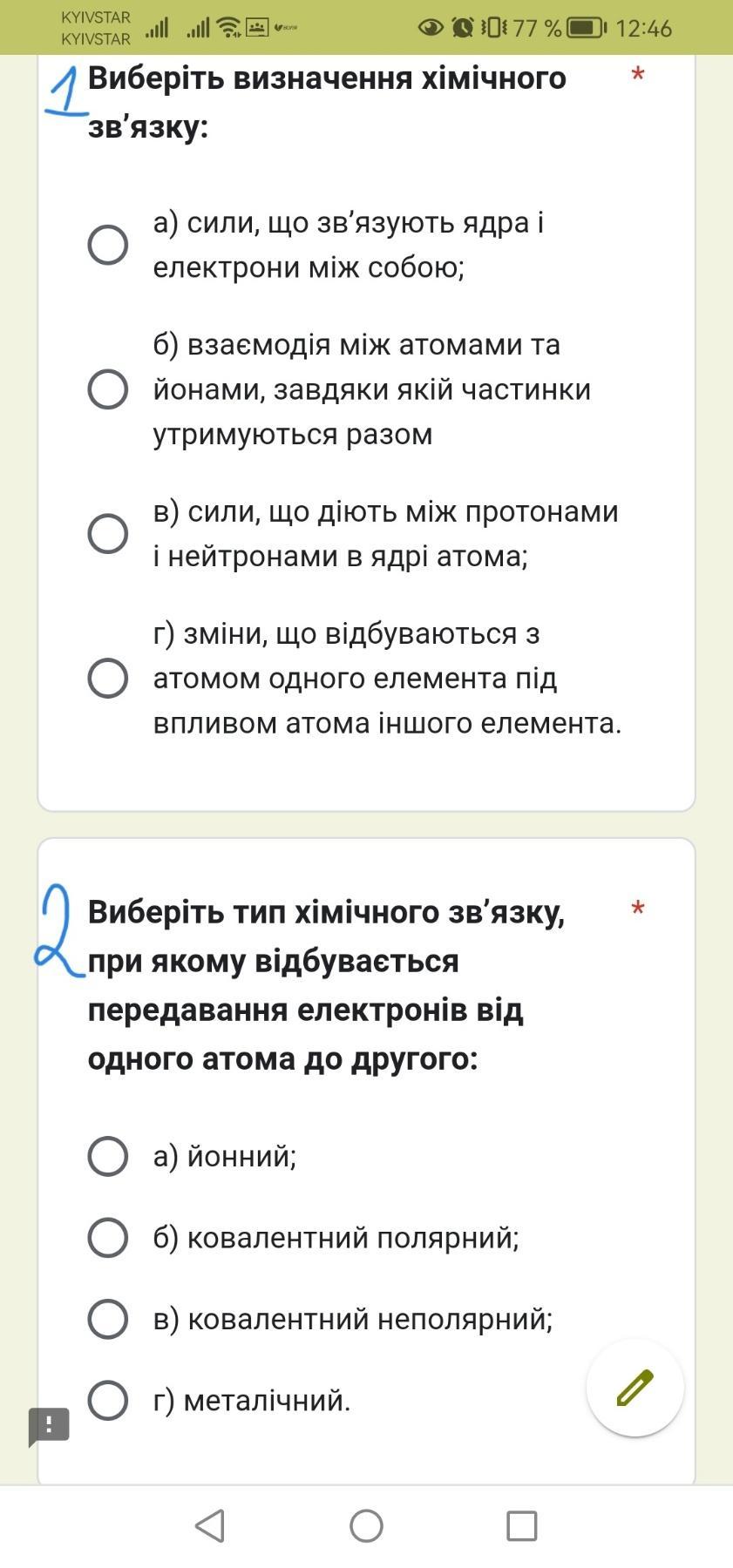733x1568 pixels.
Task: Choose б) ковалентний полярний
Action: click(108, 1238)
